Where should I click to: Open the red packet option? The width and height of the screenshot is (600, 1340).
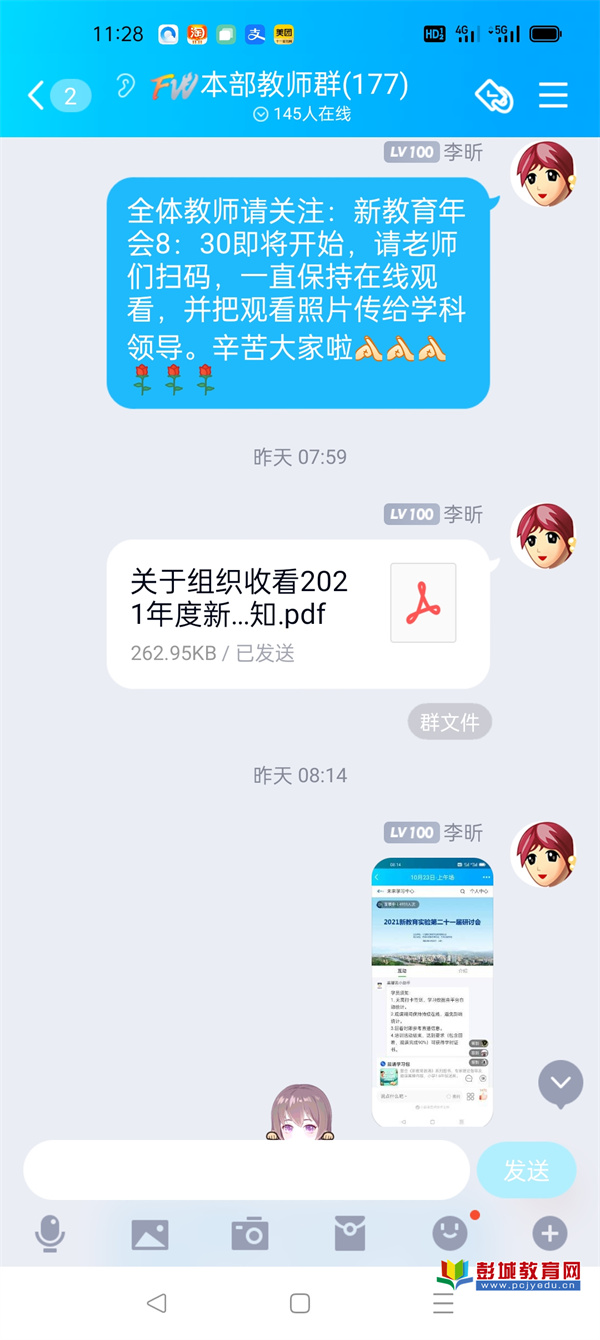coord(349,1234)
